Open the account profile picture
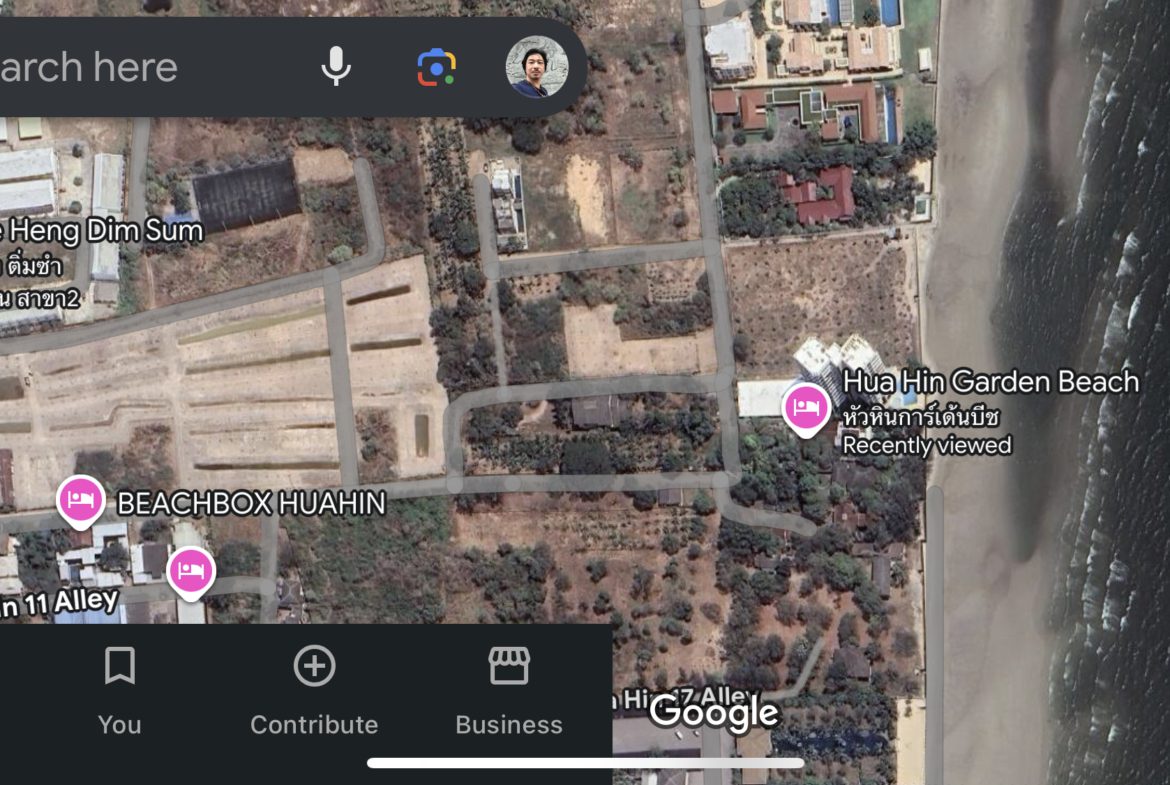 pyautogui.click(x=537, y=67)
